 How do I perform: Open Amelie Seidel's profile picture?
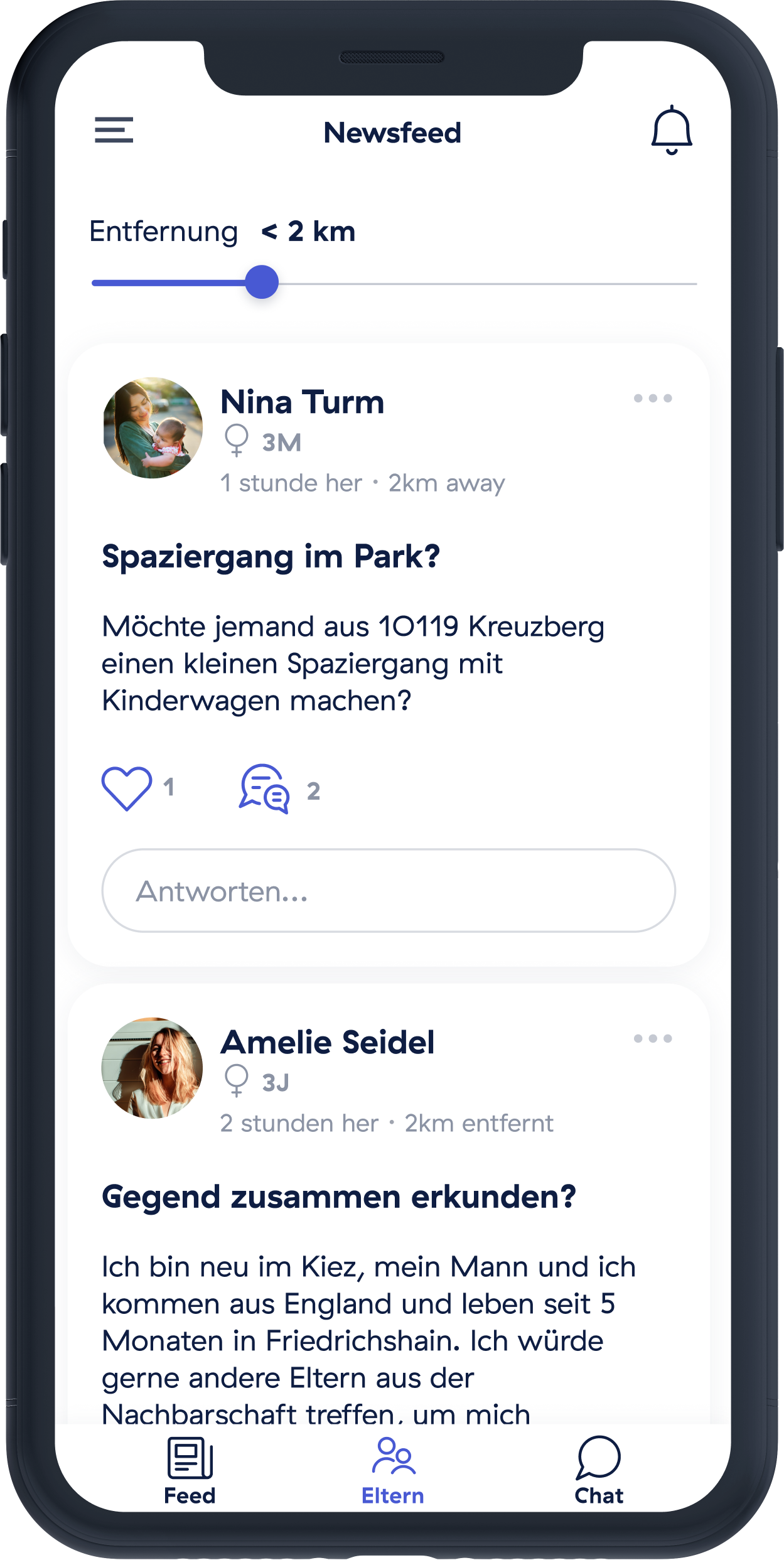click(153, 1068)
